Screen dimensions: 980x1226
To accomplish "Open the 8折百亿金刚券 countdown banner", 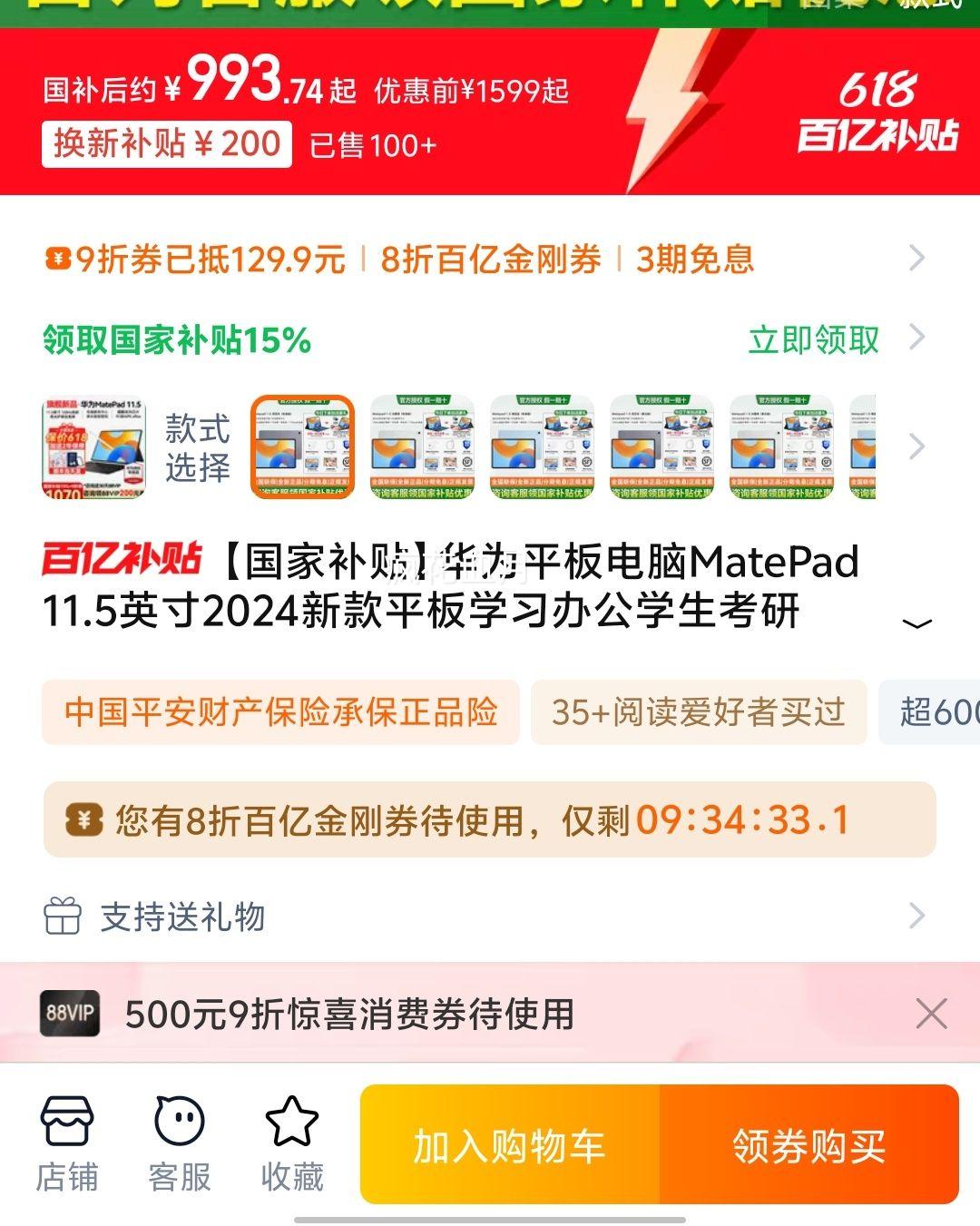I will [489, 820].
